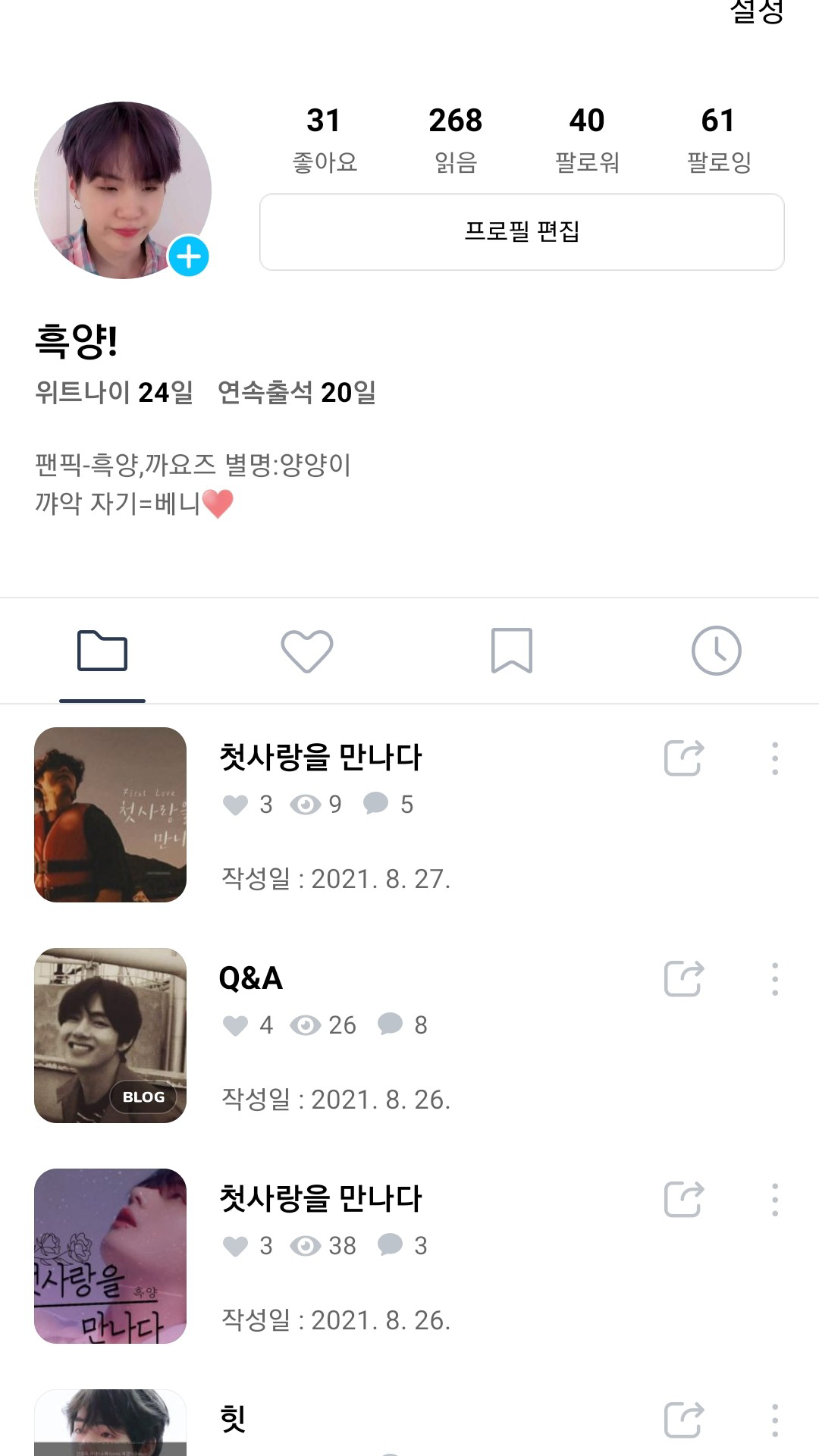Open the 팔로잉 list
This screenshot has height=1456, width=819.
[718, 140]
